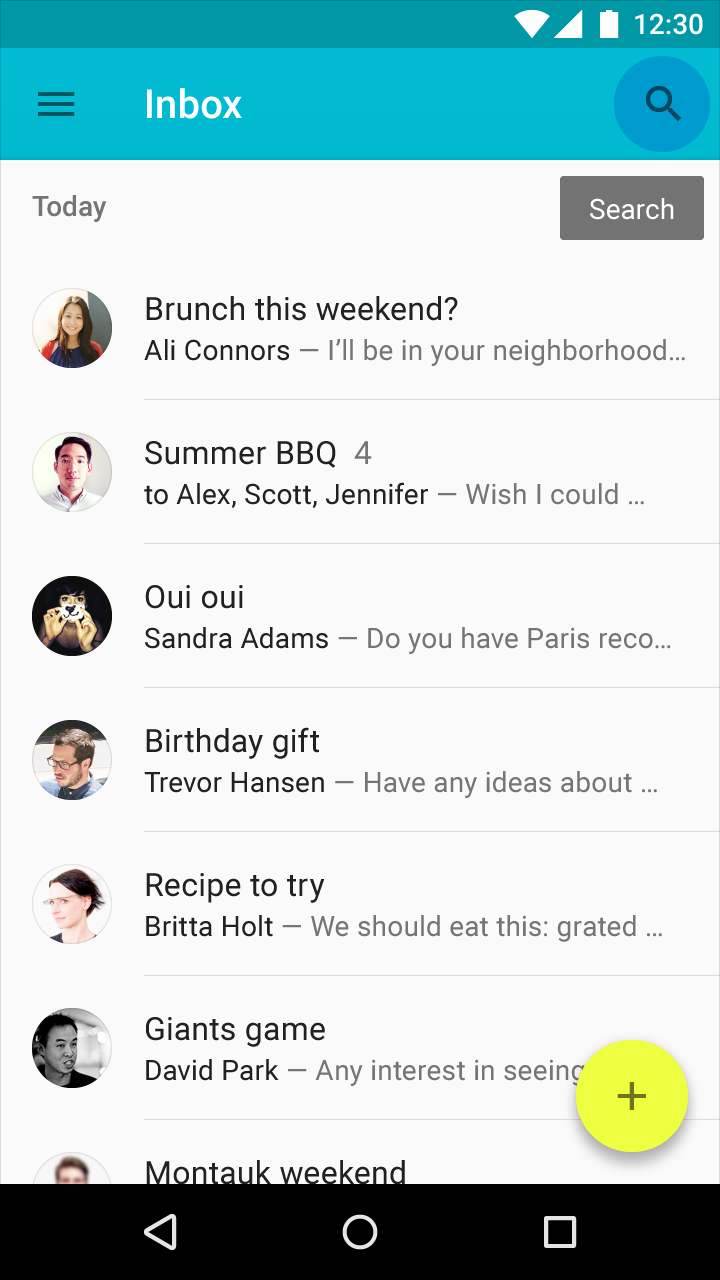Go back using the system back button
Screen dimensions: 720x1280
(161, 1232)
